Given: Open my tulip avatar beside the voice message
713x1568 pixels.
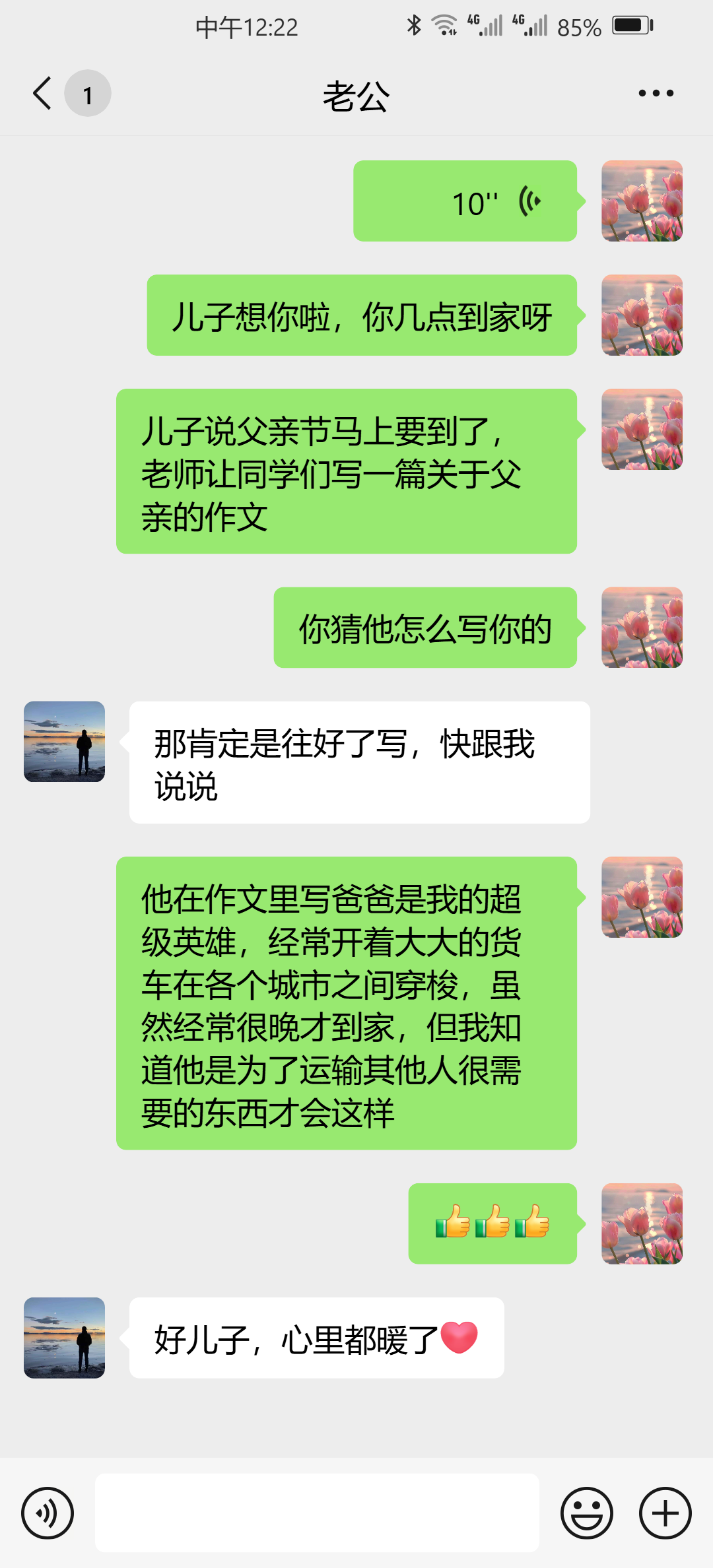Looking at the screenshot, I should 642,201.
